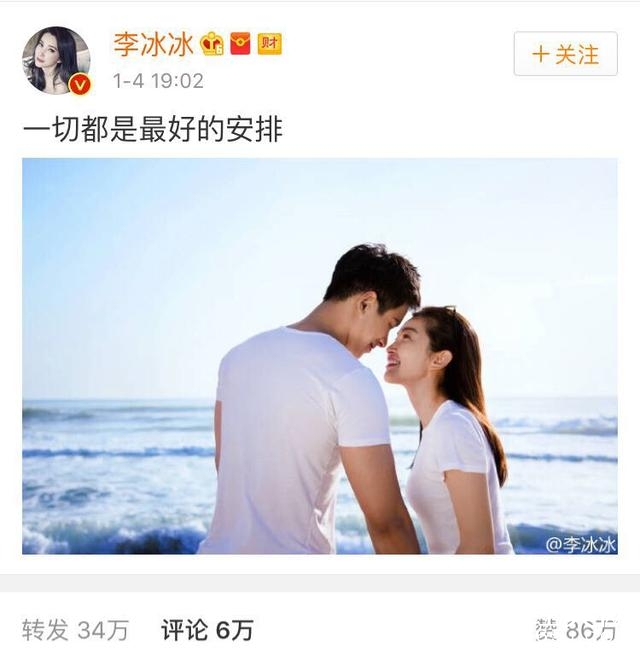Tap the +关注 follow button

click(x=565, y=53)
